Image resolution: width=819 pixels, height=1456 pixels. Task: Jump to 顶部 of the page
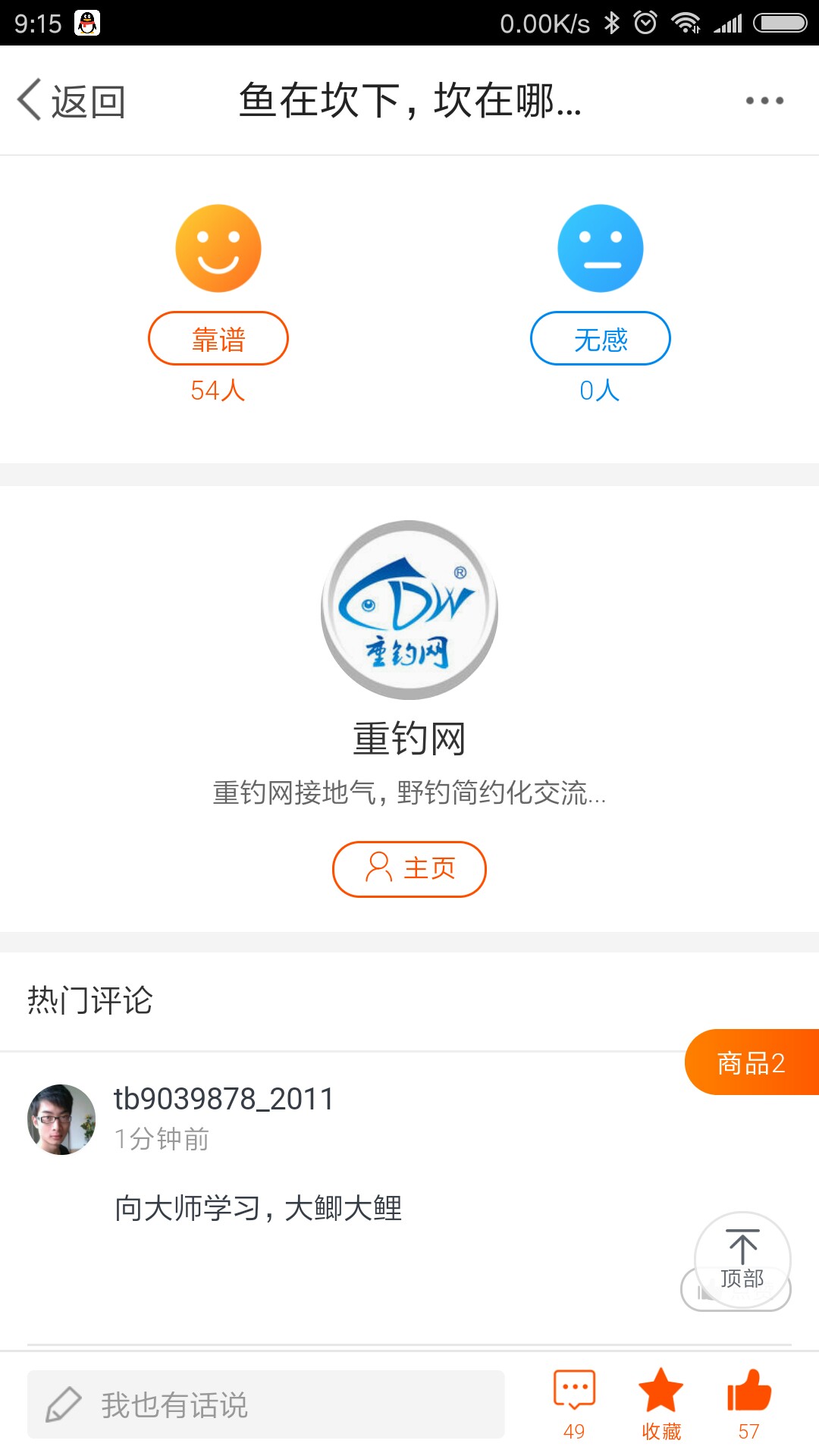pos(742,1260)
